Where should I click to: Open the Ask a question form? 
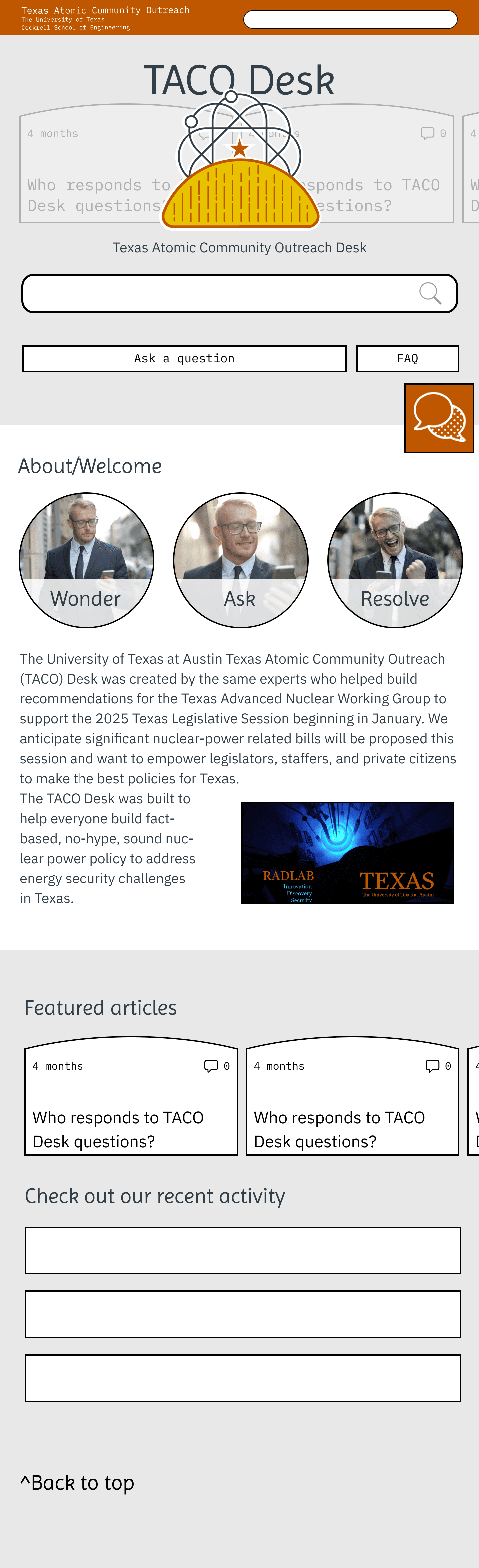tap(184, 358)
